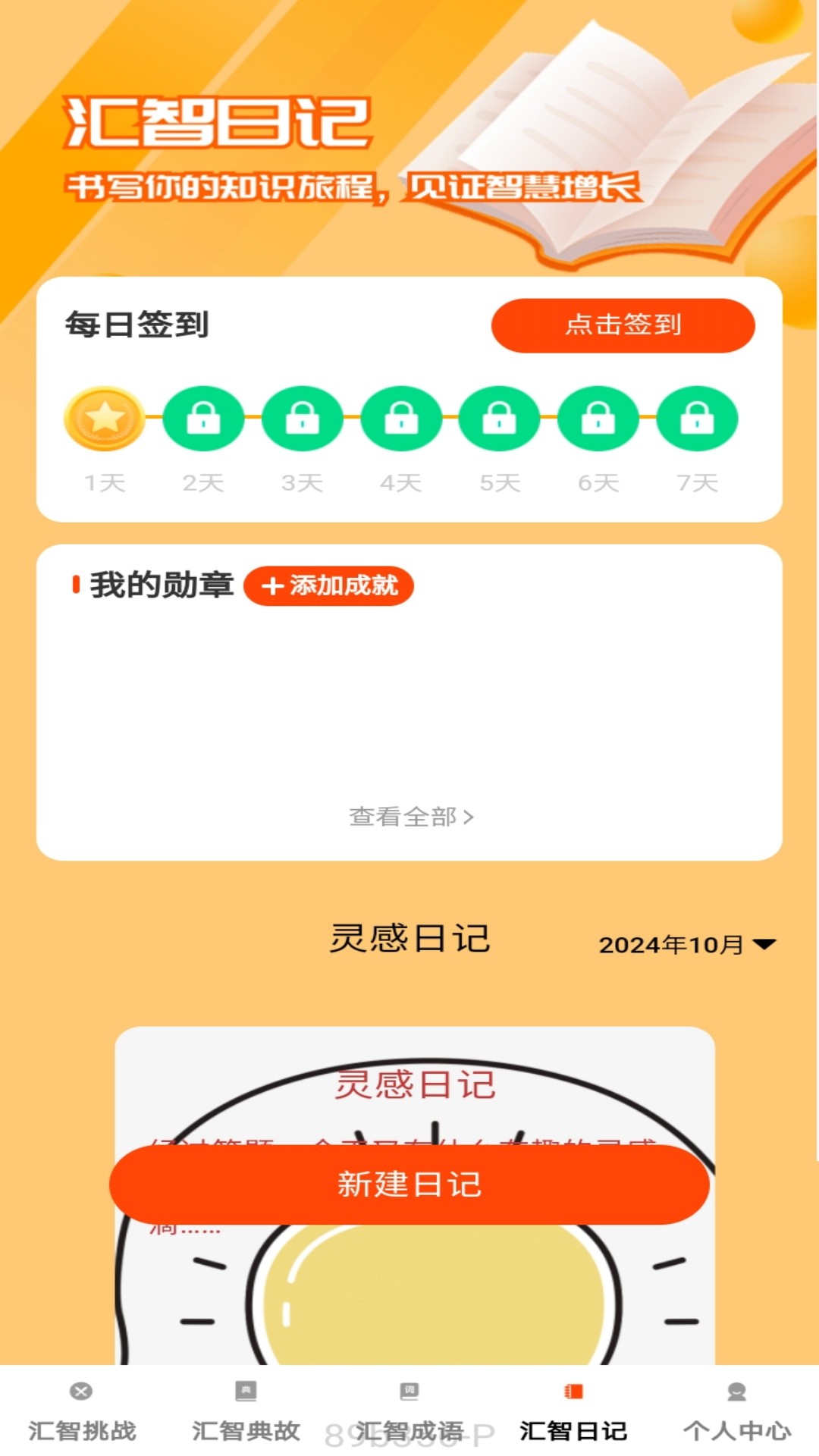Create a new diary with 新建日记
This screenshot has height=1456, width=819.
(x=409, y=1185)
